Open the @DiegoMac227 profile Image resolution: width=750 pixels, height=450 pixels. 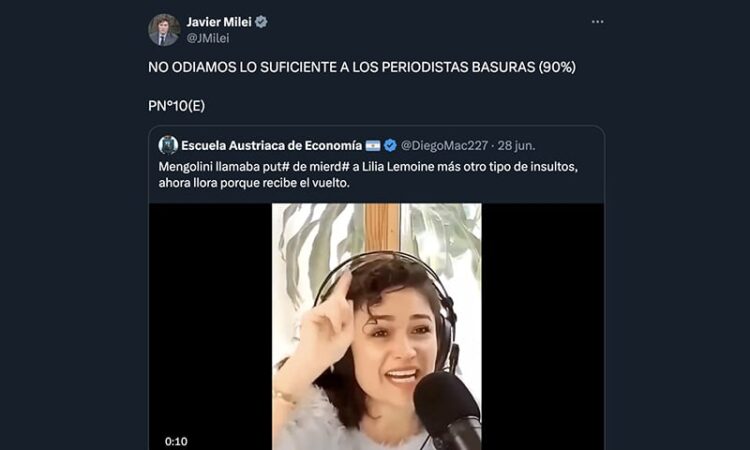click(x=442, y=145)
